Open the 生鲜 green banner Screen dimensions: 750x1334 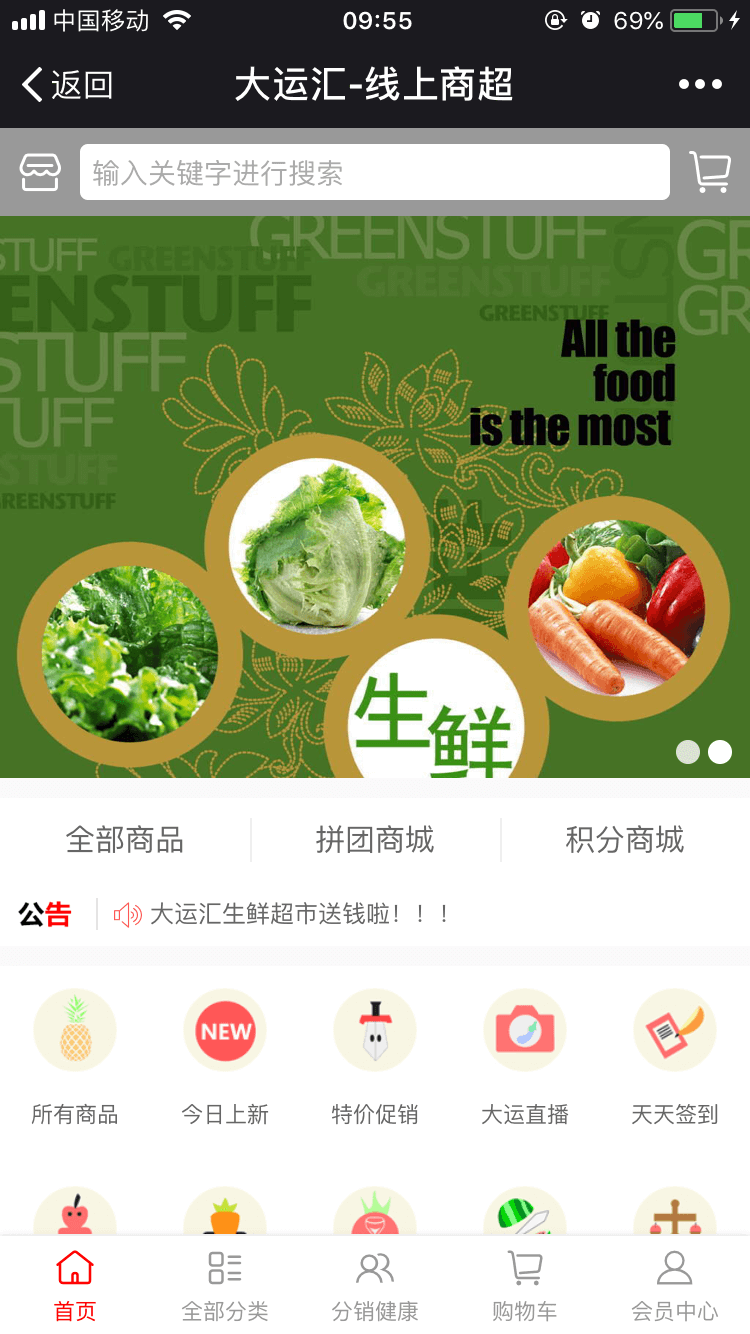pyautogui.click(x=375, y=497)
